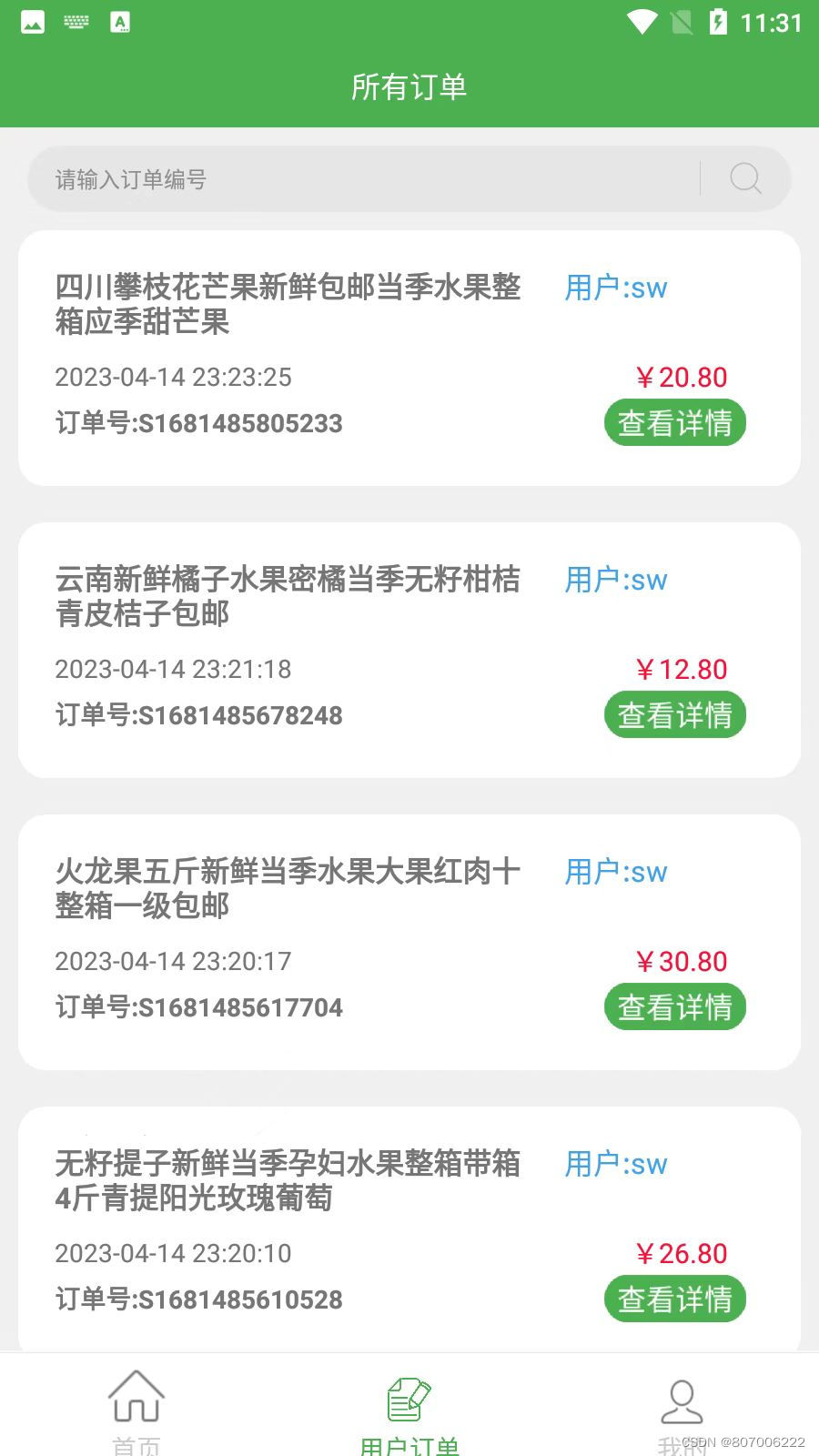819x1456 pixels.
Task: View details for the ¥12.80 orange order
Action: [x=674, y=715]
